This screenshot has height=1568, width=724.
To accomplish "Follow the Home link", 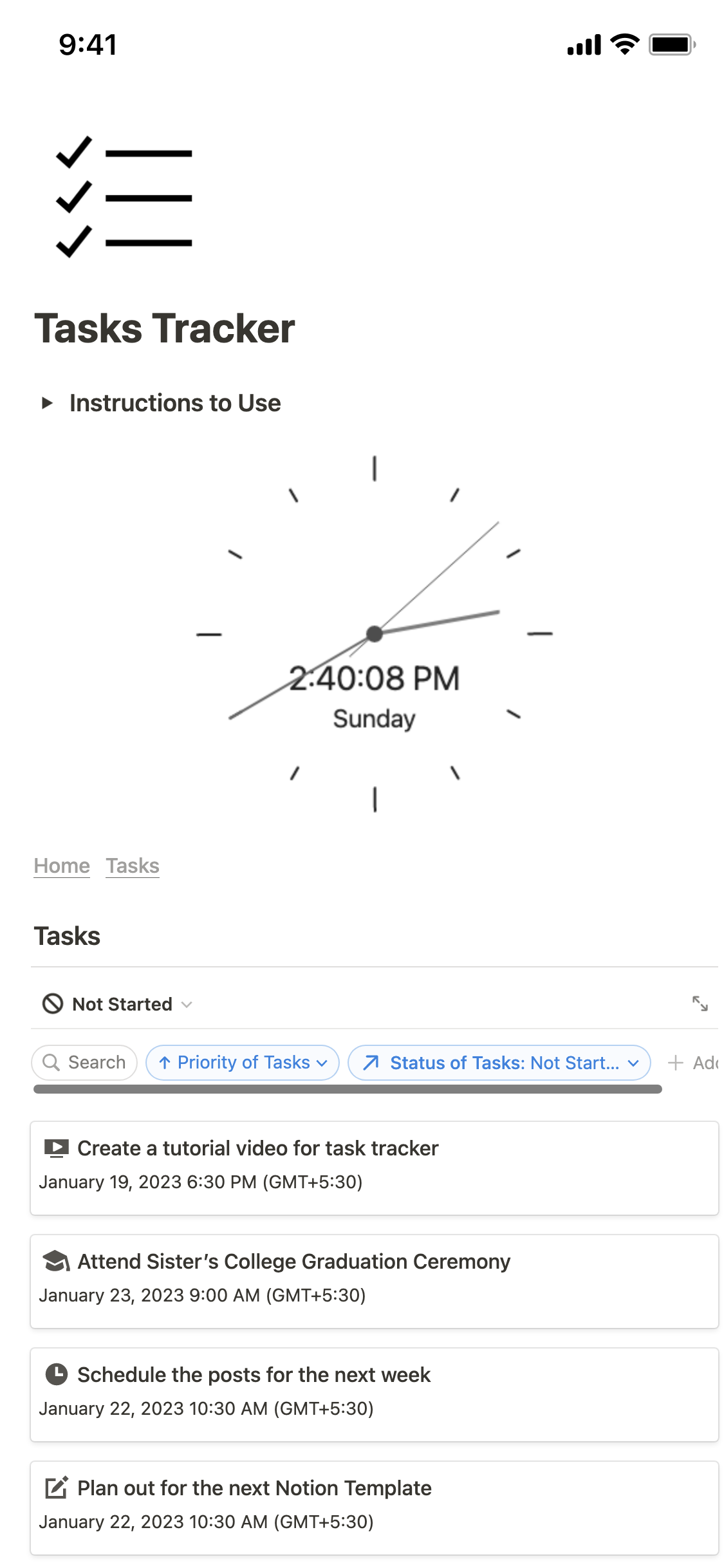I will pyautogui.click(x=62, y=866).
